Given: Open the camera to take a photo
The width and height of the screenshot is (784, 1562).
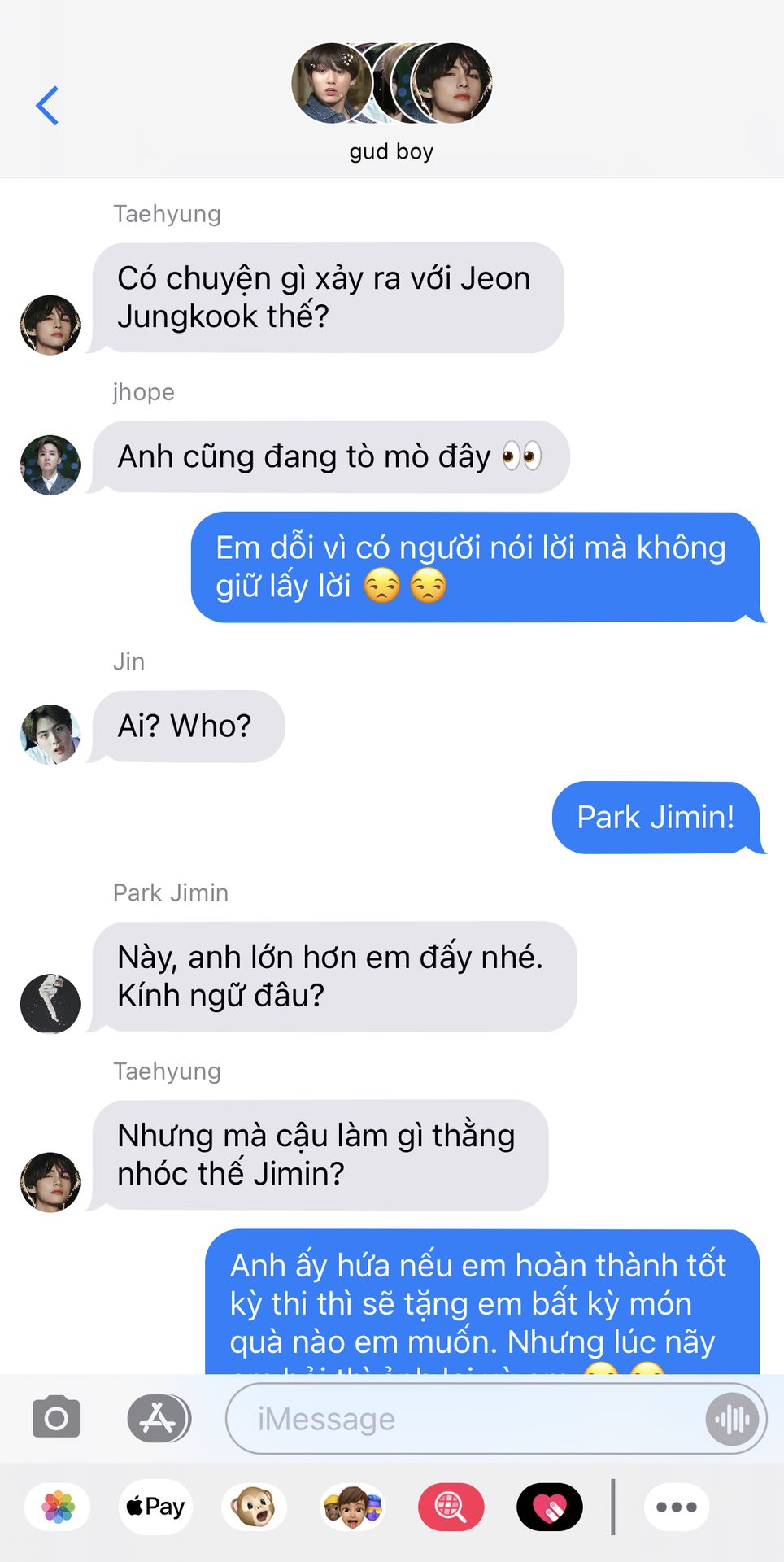Looking at the screenshot, I should click(56, 1418).
